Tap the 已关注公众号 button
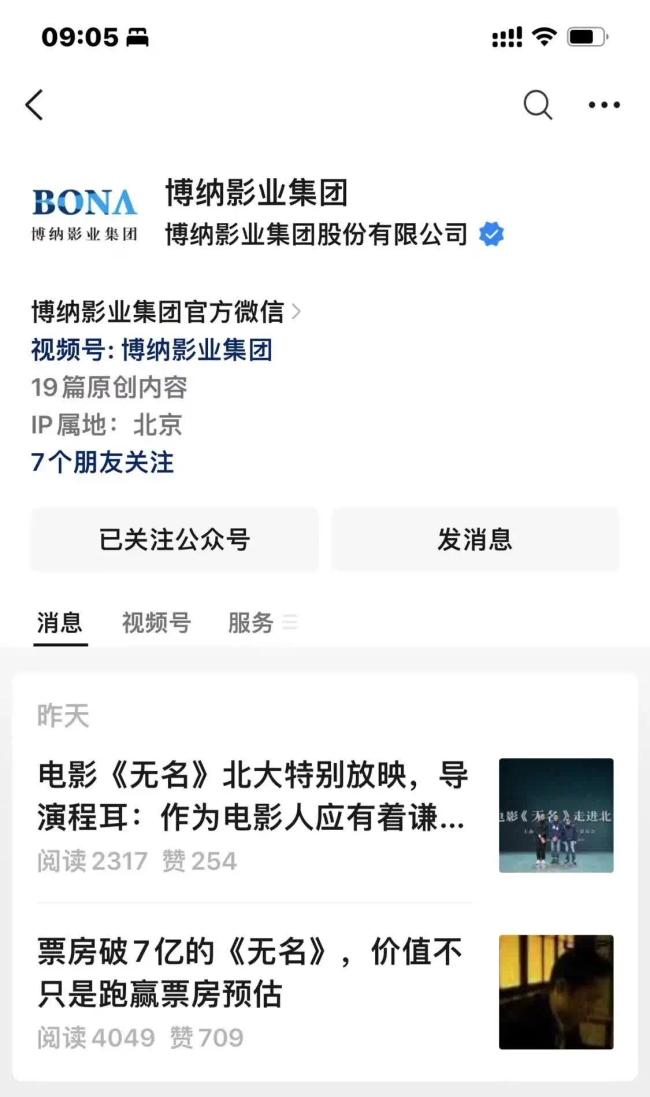This screenshot has width=650, height=1097. pyautogui.click(x=174, y=540)
